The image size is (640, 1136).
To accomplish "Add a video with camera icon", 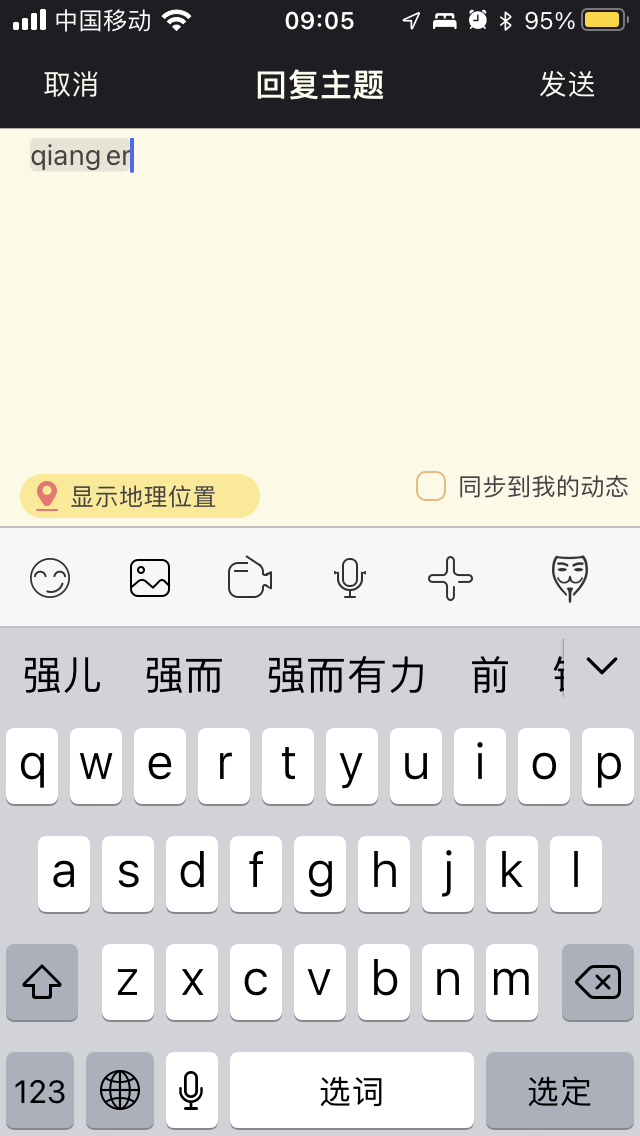I will (x=250, y=577).
